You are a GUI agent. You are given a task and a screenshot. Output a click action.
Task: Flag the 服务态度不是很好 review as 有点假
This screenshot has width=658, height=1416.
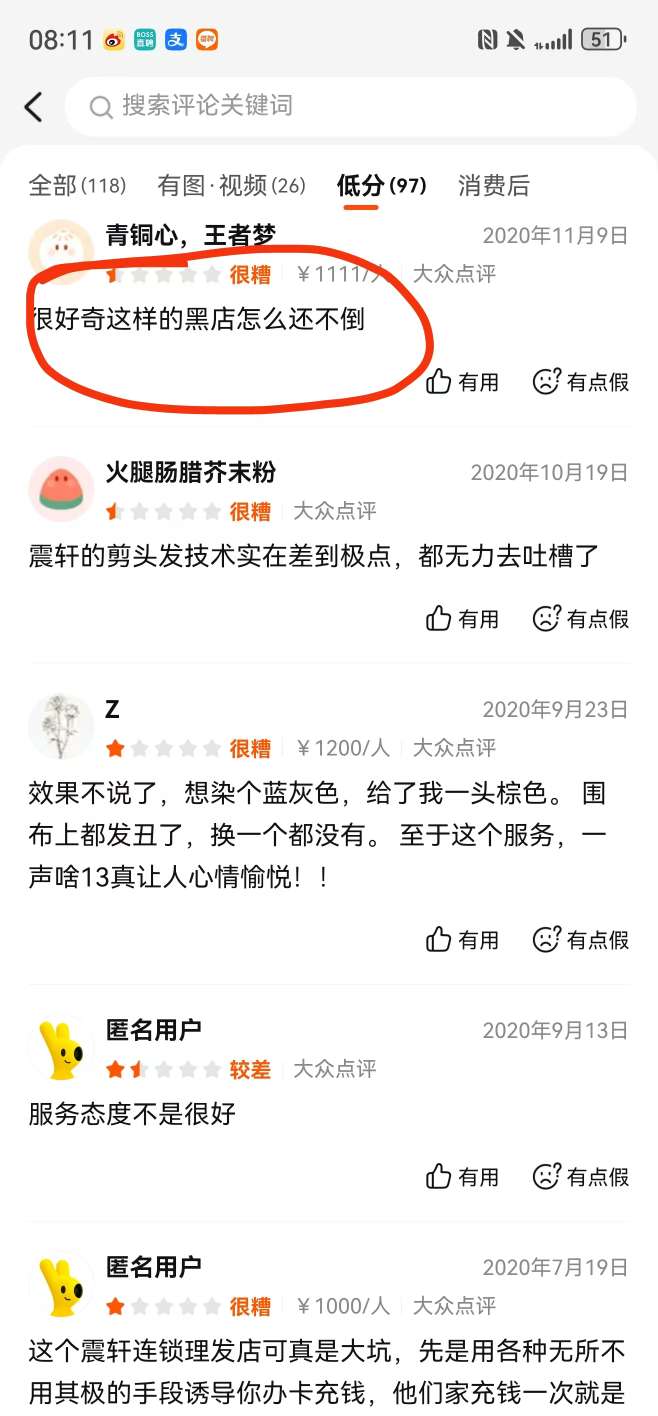581,1177
